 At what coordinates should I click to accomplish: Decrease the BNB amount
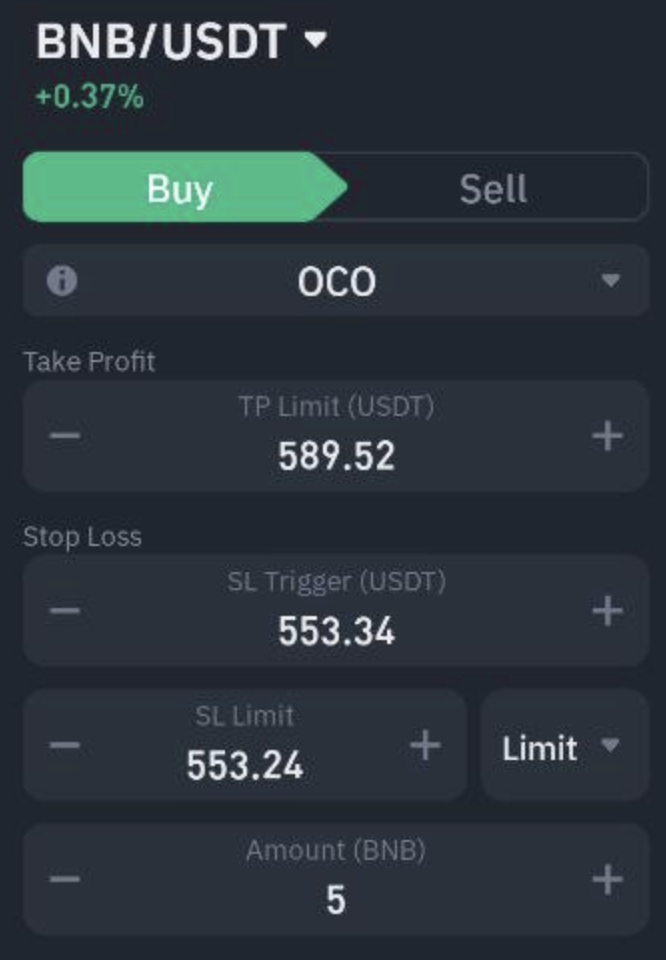point(65,879)
